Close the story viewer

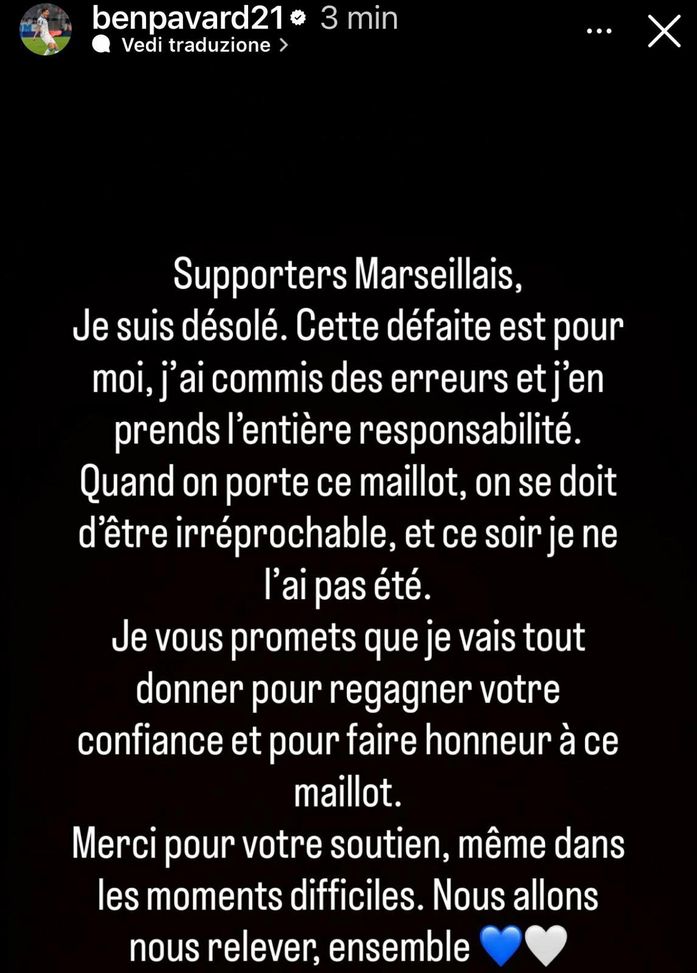coord(664,31)
